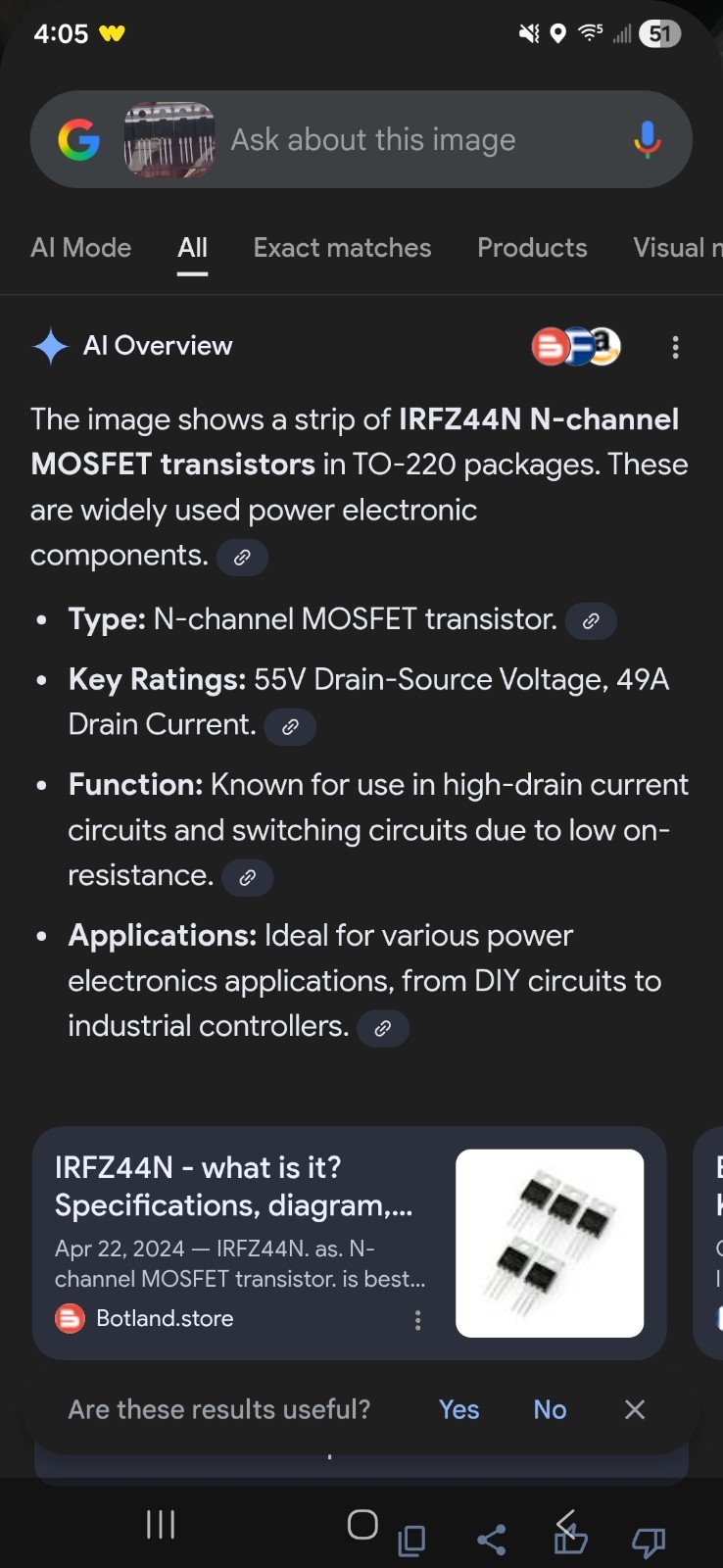Viewport: 723px width, 1568px height.
Task: Open source link after Type bullet
Action: [591, 621]
